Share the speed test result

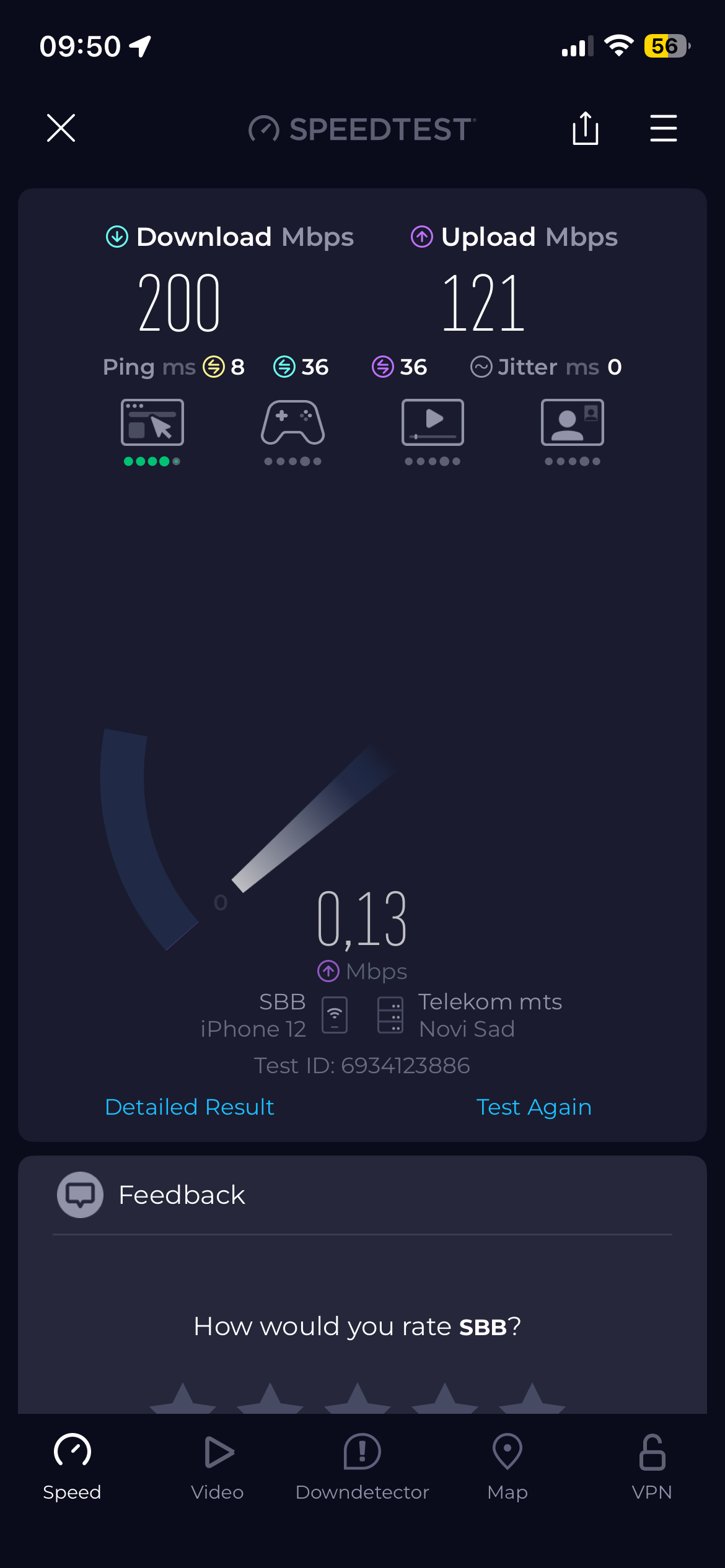tap(585, 128)
